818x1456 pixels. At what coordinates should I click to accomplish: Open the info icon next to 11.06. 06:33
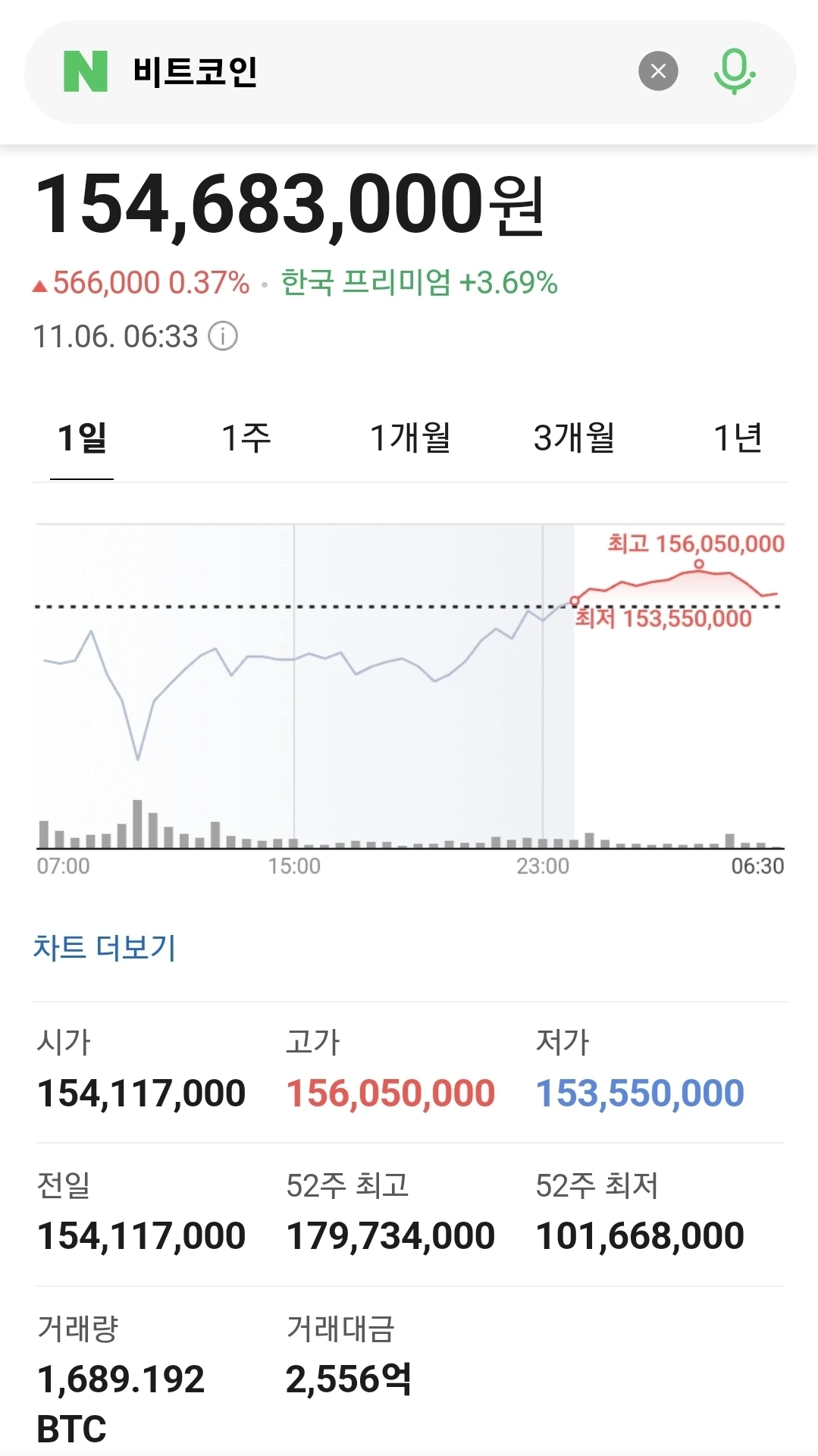point(223,336)
